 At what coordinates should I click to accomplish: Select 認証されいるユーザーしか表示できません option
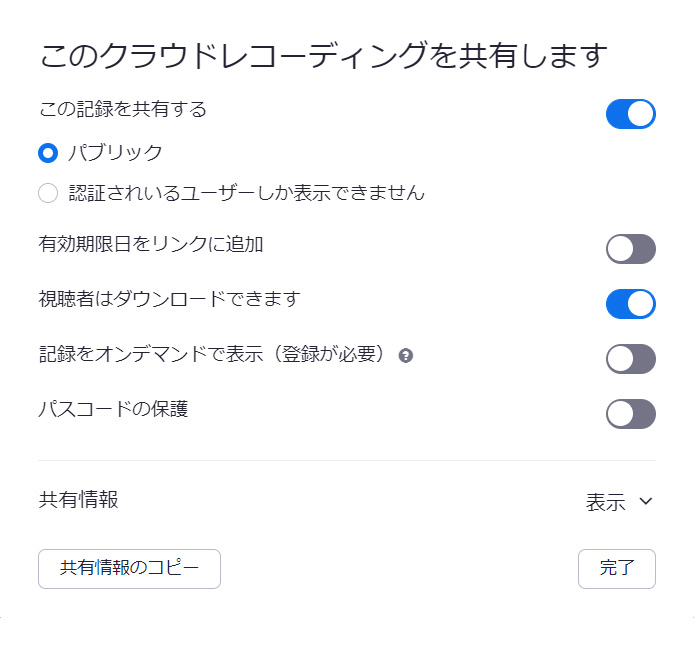click(x=48, y=193)
